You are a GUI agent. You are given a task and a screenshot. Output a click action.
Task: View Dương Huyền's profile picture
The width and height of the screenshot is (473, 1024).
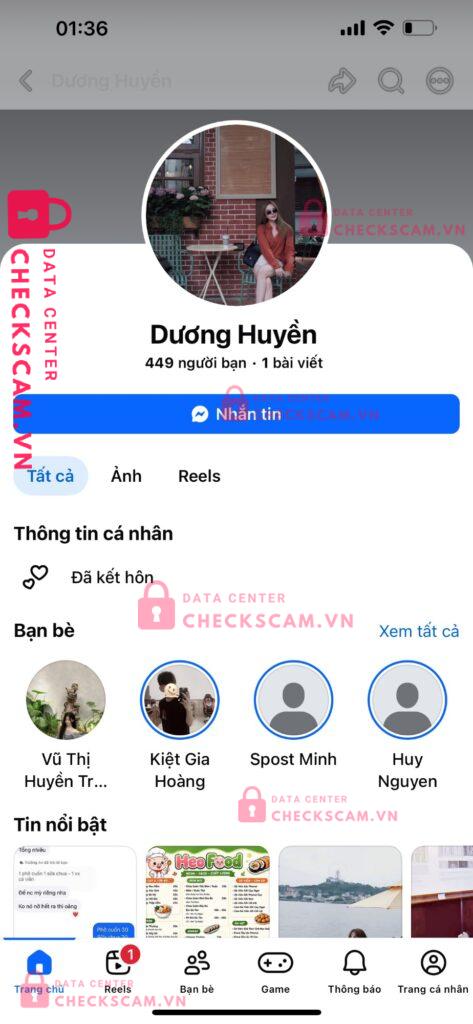coord(236,216)
